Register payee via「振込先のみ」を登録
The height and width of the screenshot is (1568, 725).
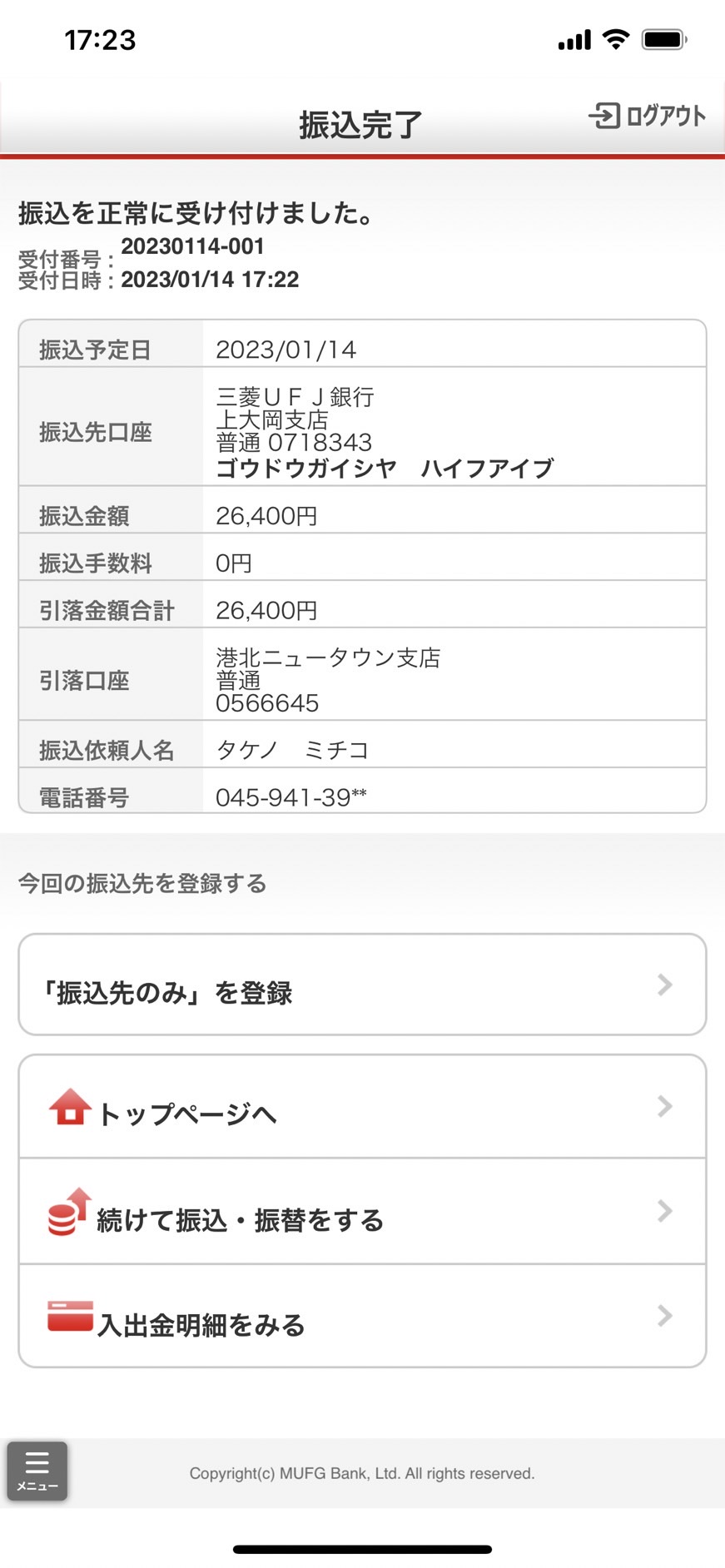click(362, 985)
